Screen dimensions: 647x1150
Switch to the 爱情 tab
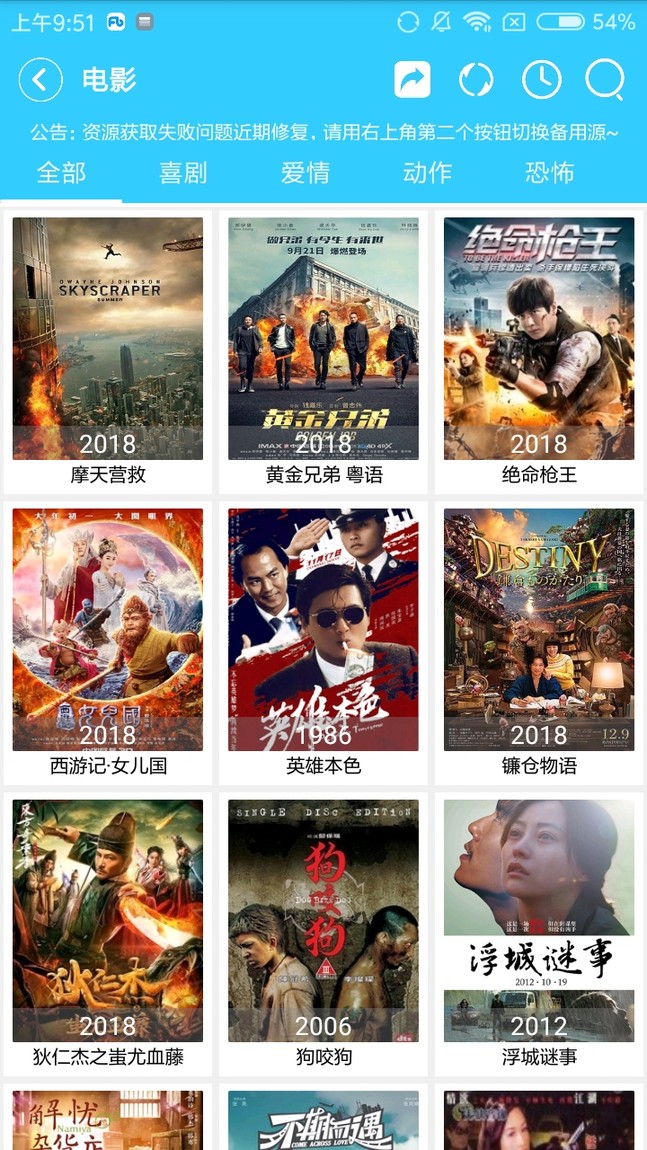coord(305,173)
